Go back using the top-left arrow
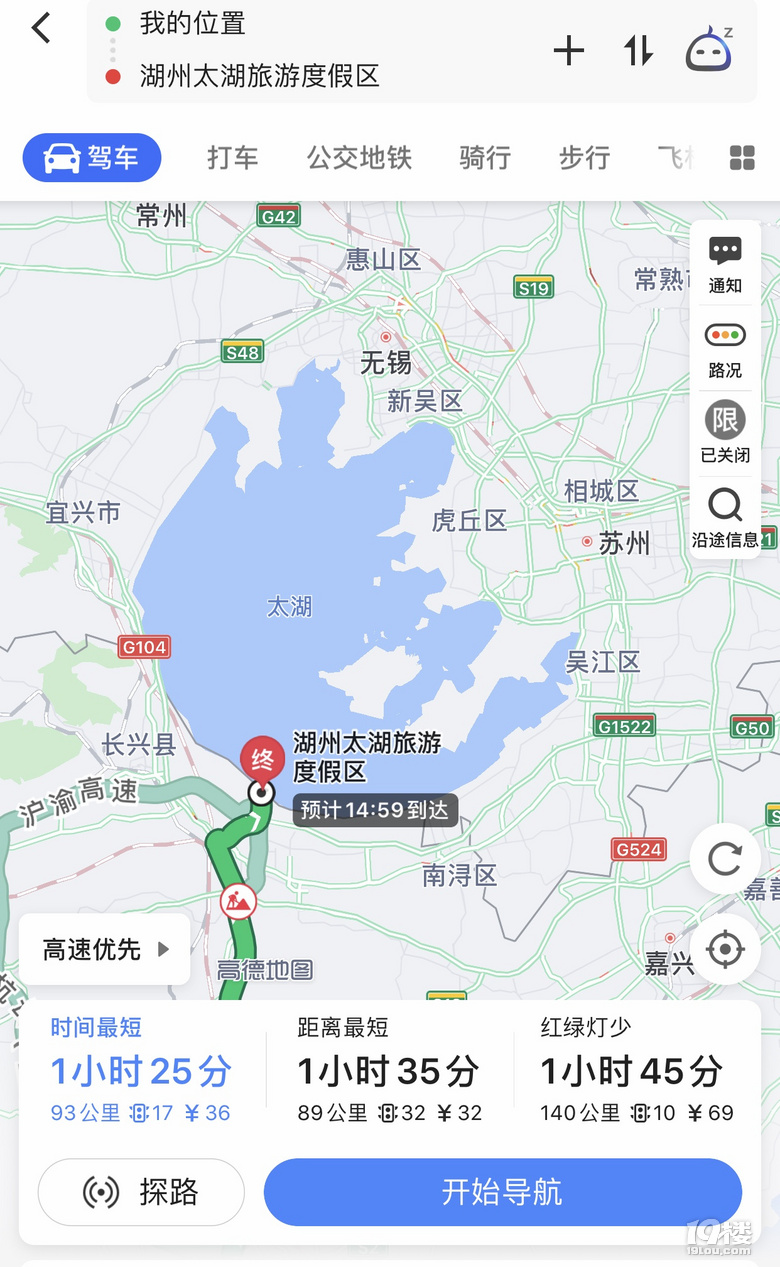This screenshot has width=780, height=1267. [41, 28]
